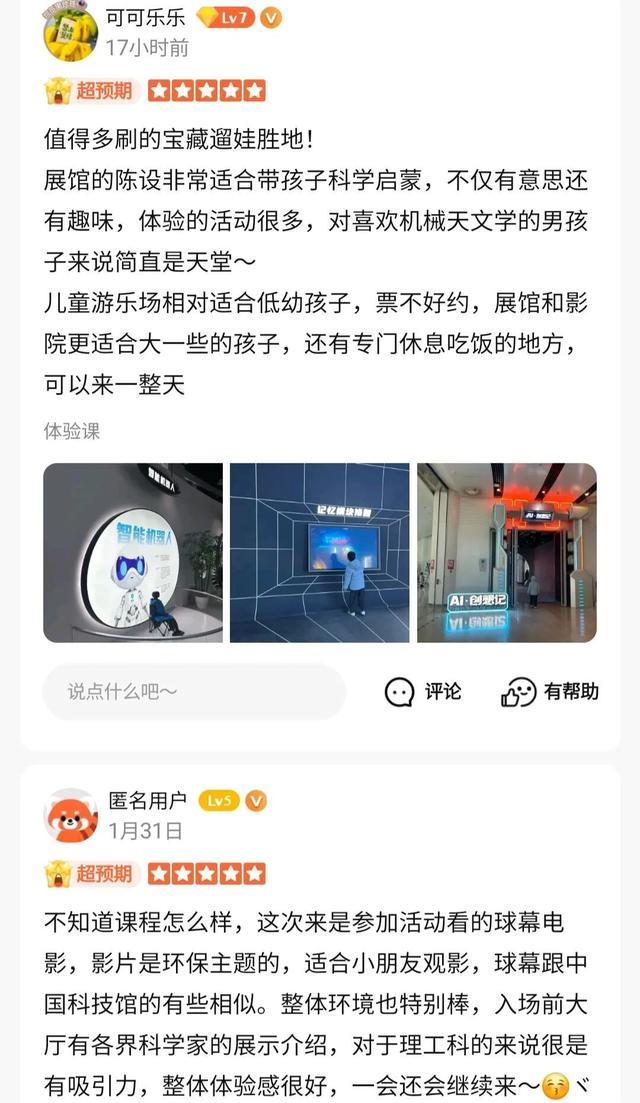This screenshot has height=1103, width=640.
Task: View the memory module wall photo
Action: pos(319,552)
